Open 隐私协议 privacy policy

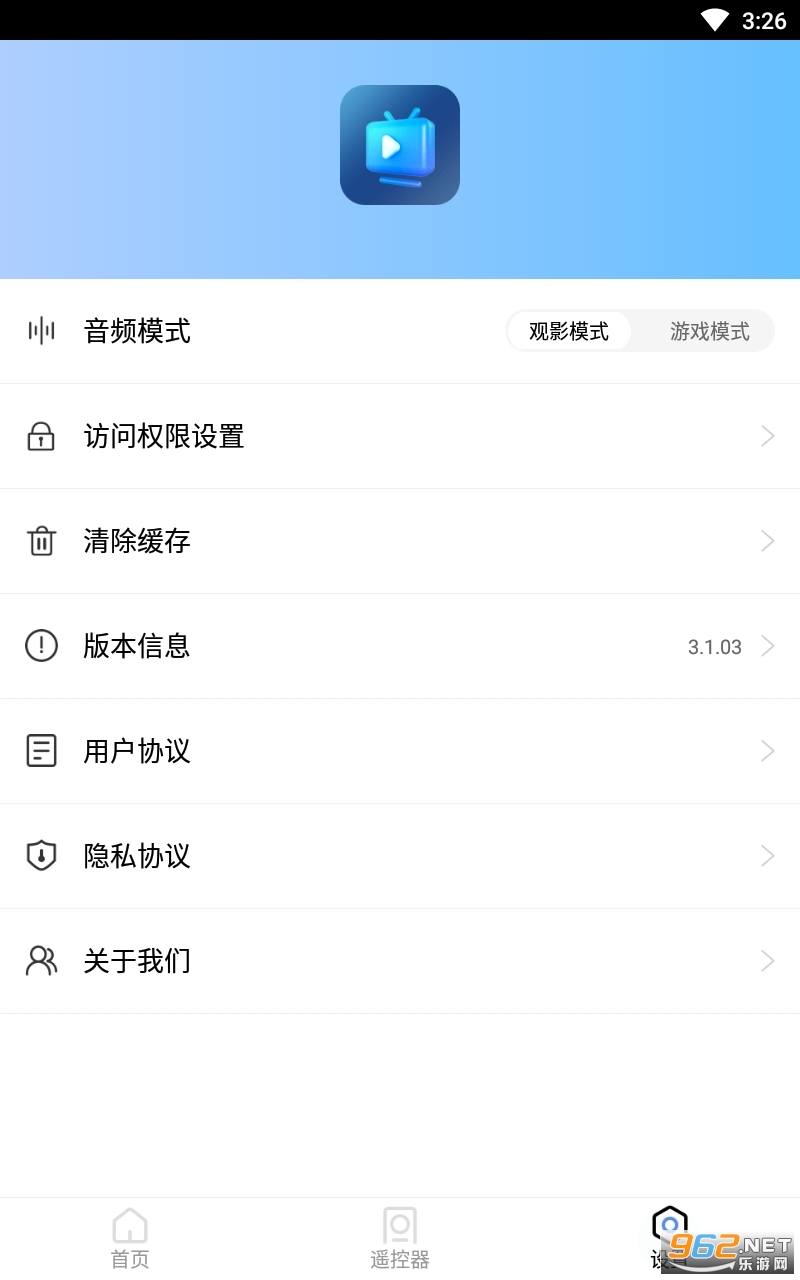(400, 856)
